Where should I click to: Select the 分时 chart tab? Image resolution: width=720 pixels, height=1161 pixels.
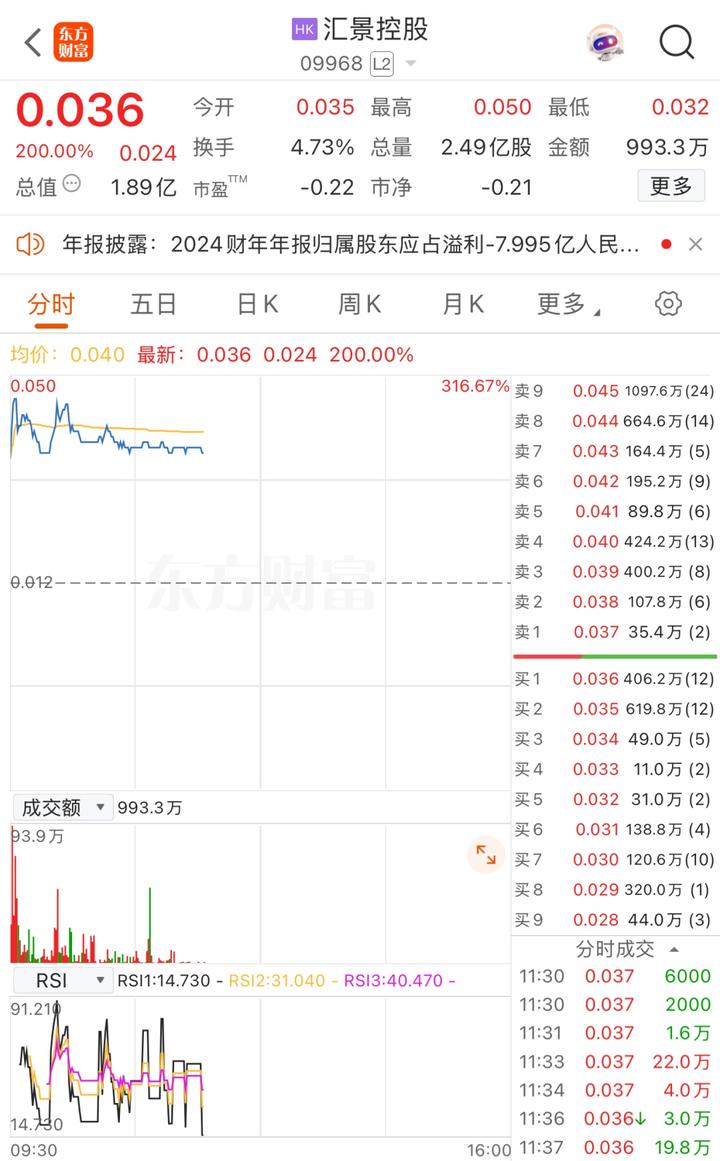(x=51, y=304)
